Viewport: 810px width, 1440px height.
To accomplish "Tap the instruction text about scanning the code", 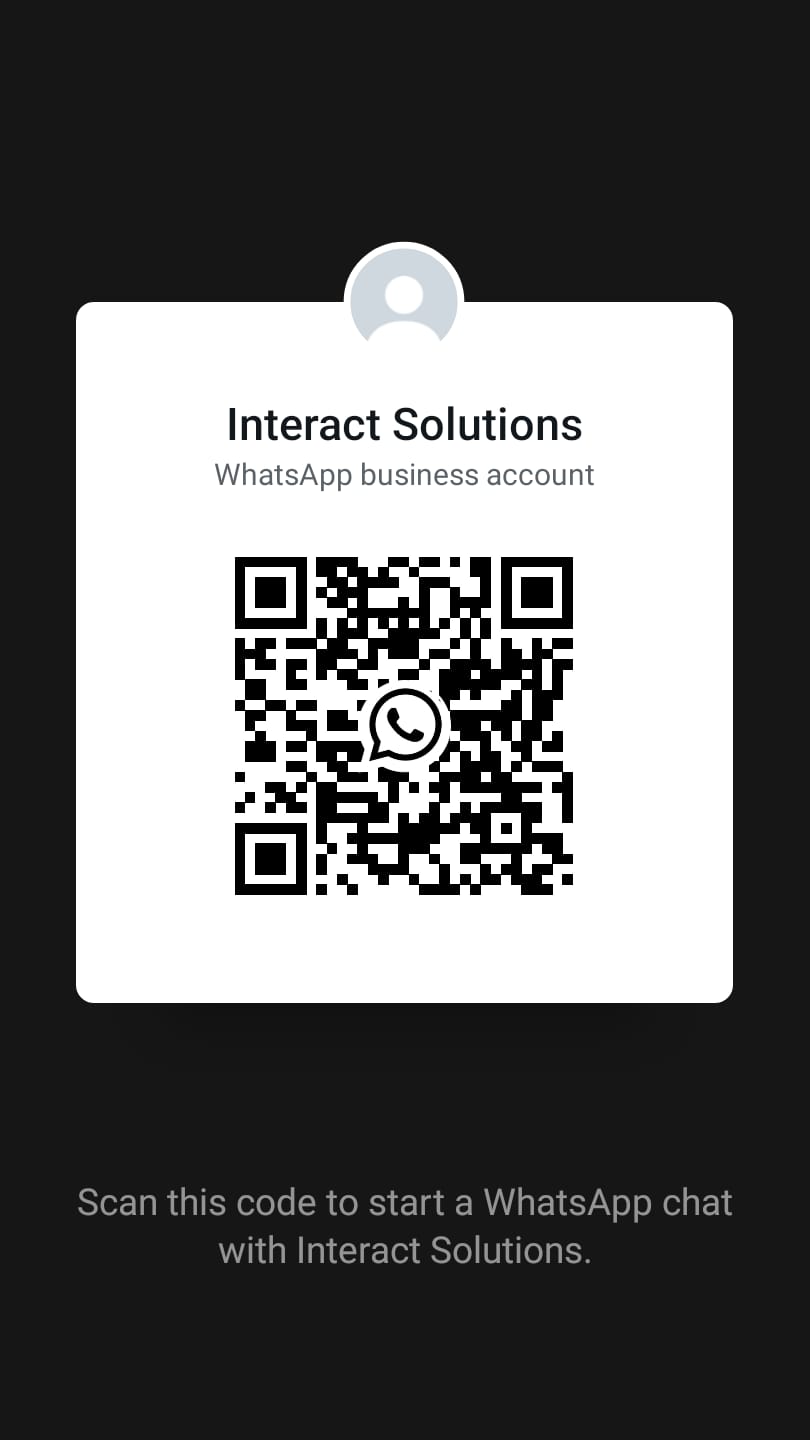I will pos(404,1225).
